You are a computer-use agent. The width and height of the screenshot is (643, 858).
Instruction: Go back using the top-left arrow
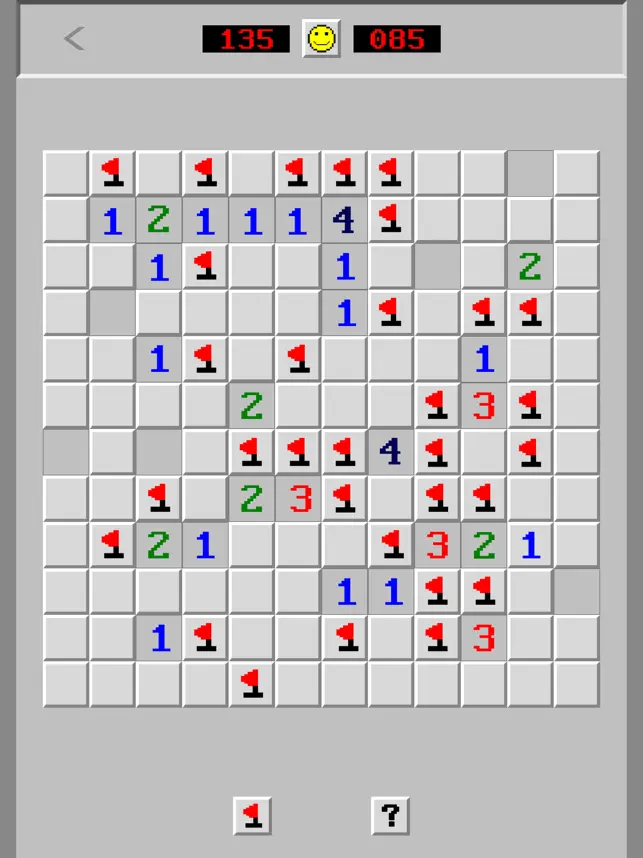74,39
